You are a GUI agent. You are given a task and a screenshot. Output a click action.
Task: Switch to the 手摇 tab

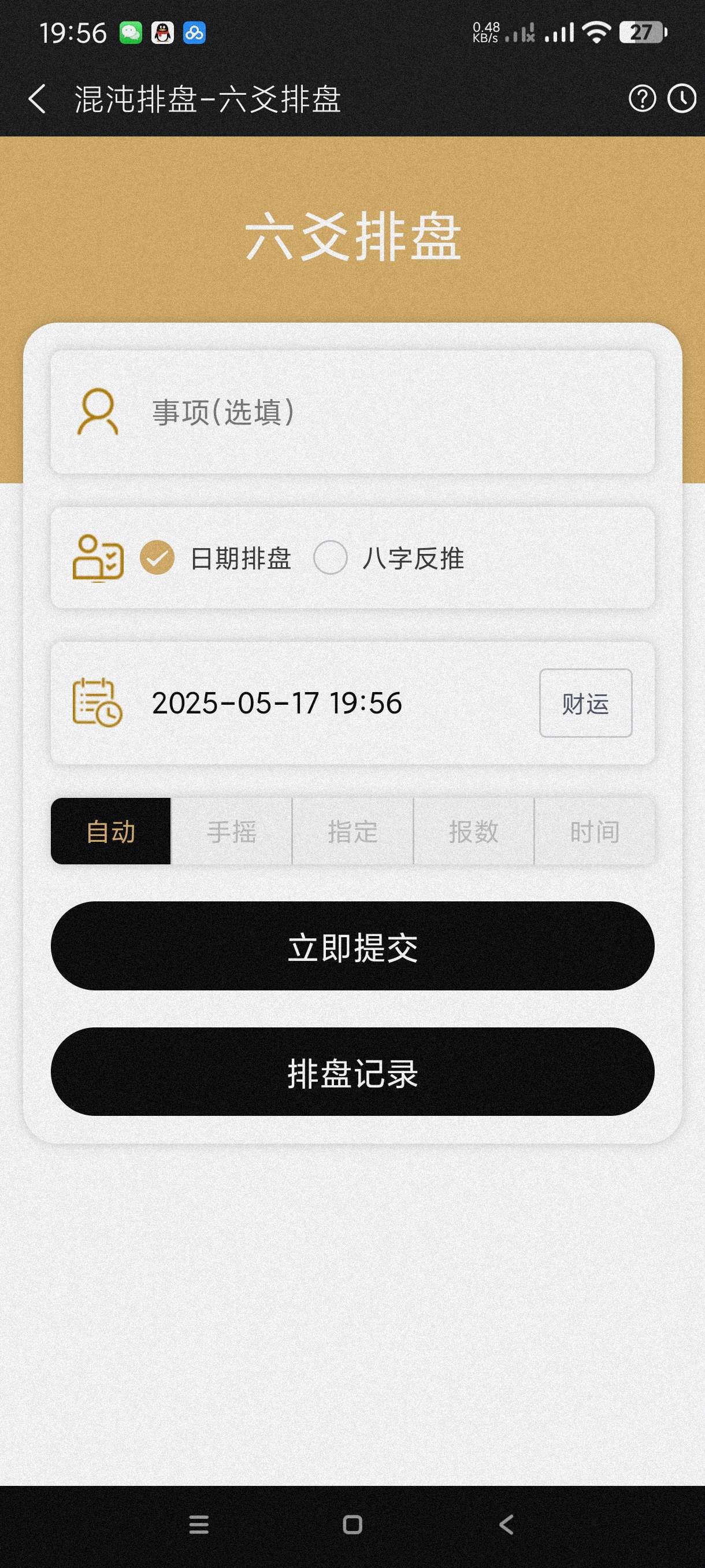click(x=232, y=831)
